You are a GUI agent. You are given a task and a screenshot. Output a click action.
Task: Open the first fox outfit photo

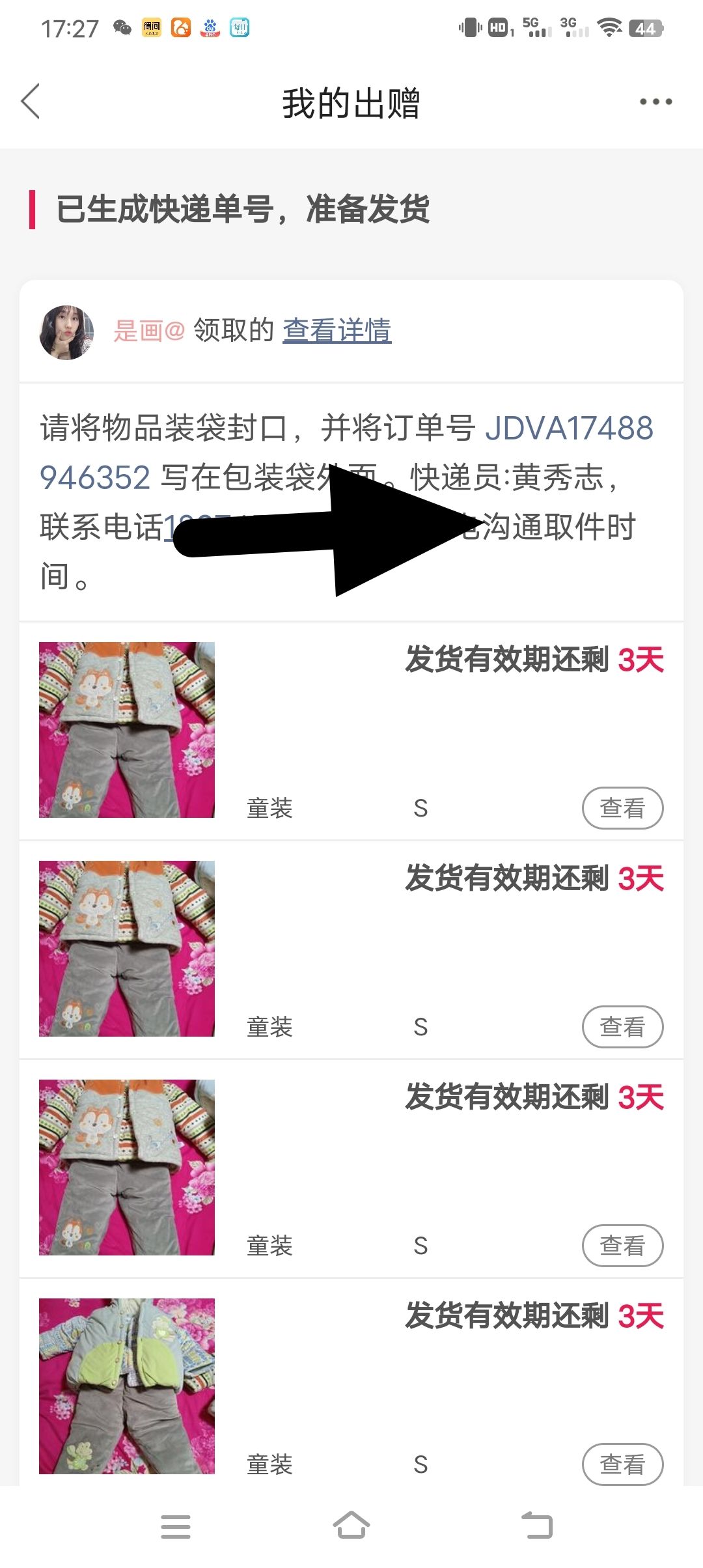click(127, 730)
